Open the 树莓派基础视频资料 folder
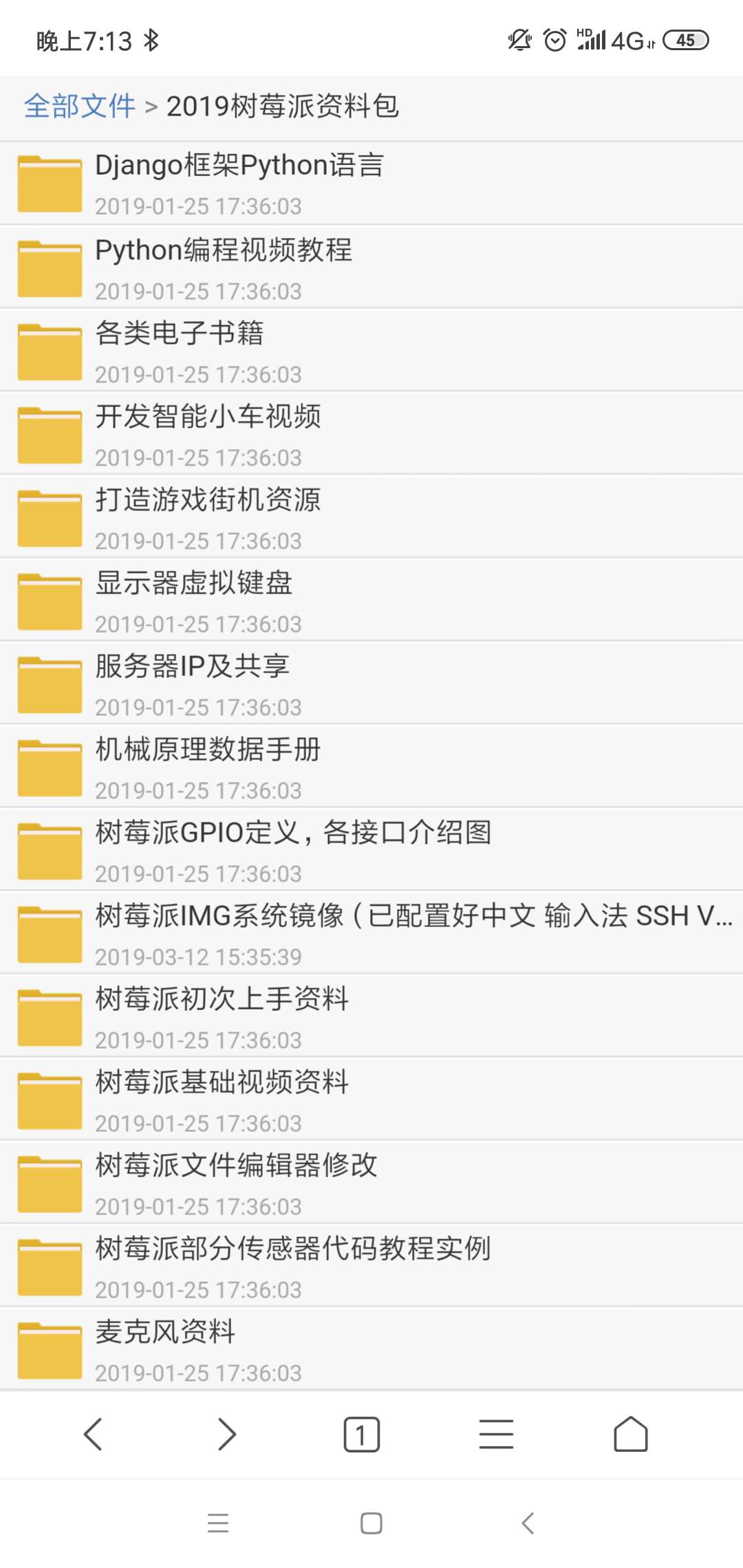 [371, 1099]
